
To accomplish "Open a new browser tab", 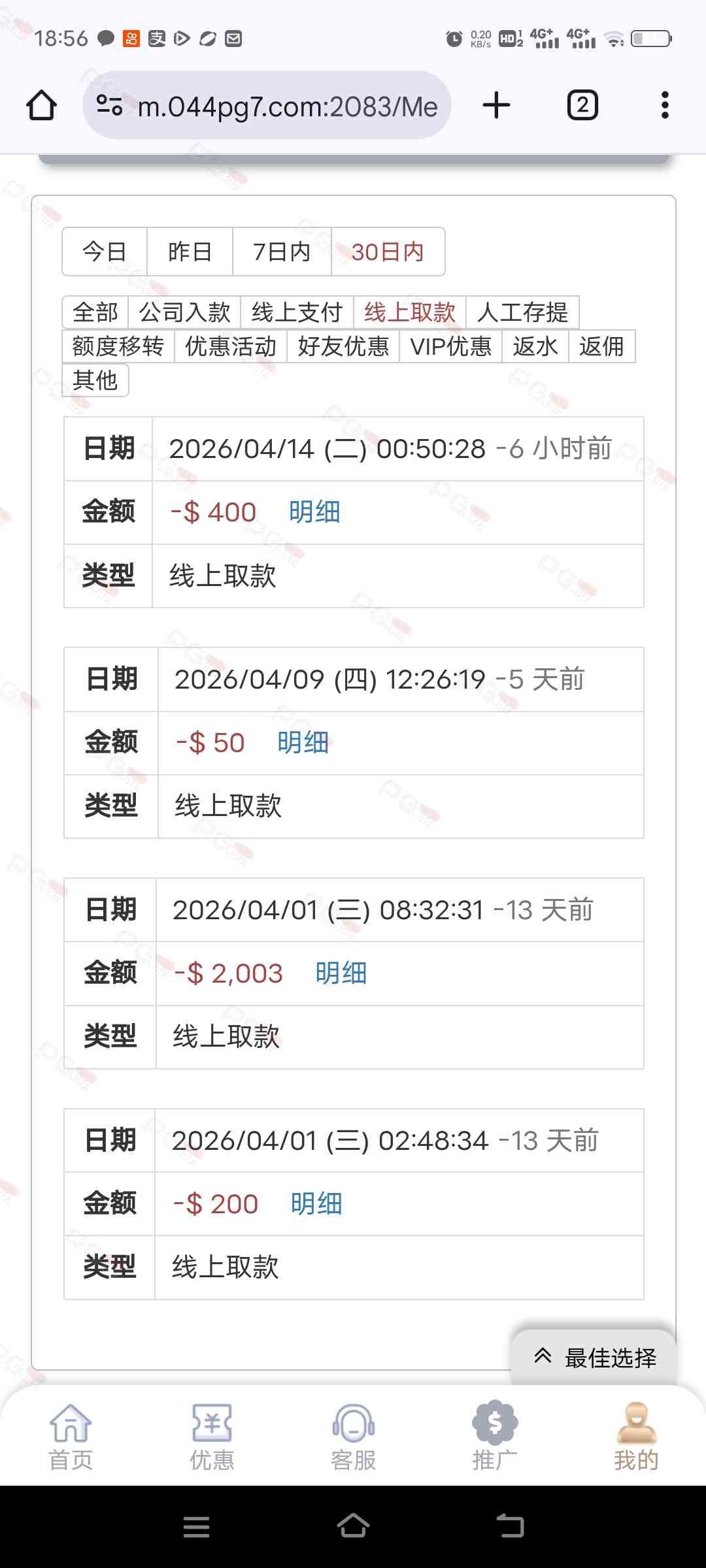I will click(x=496, y=105).
